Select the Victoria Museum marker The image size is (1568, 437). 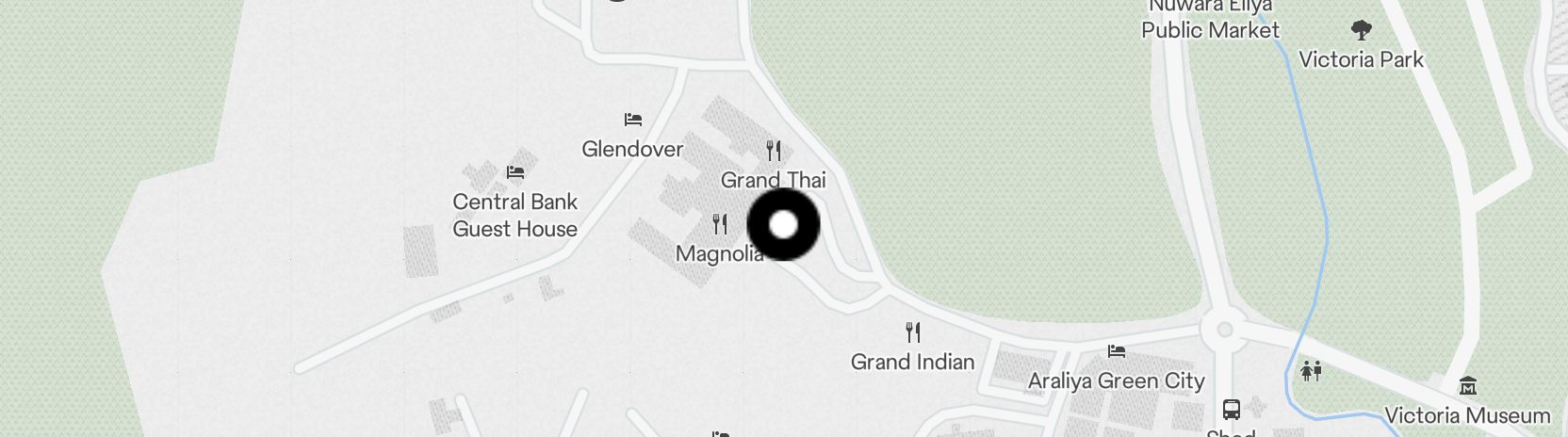[x=1467, y=386]
